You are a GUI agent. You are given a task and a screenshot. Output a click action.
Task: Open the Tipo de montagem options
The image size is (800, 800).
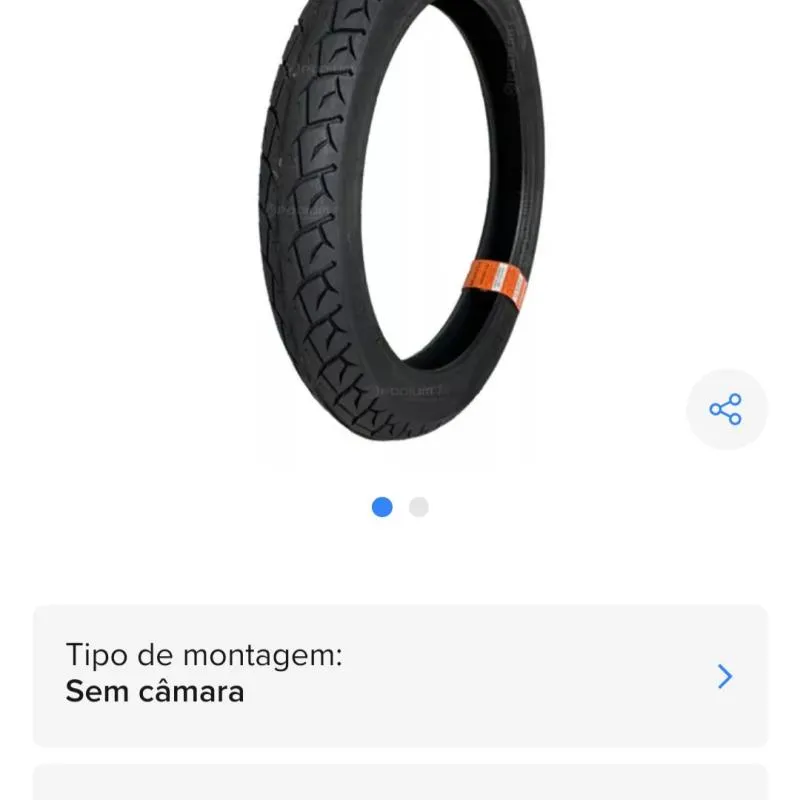click(x=400, y=676)
